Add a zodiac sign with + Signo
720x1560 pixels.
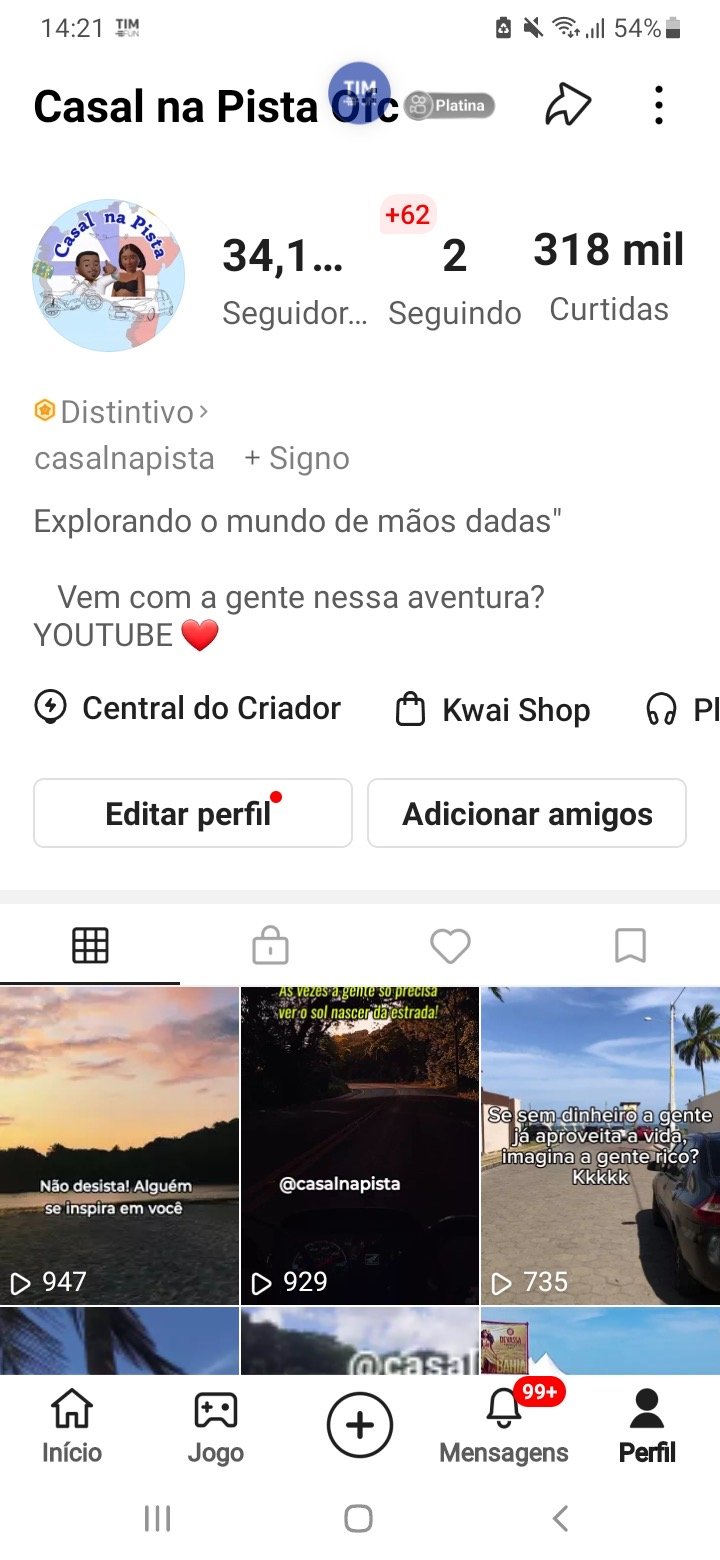coord(297,459)
